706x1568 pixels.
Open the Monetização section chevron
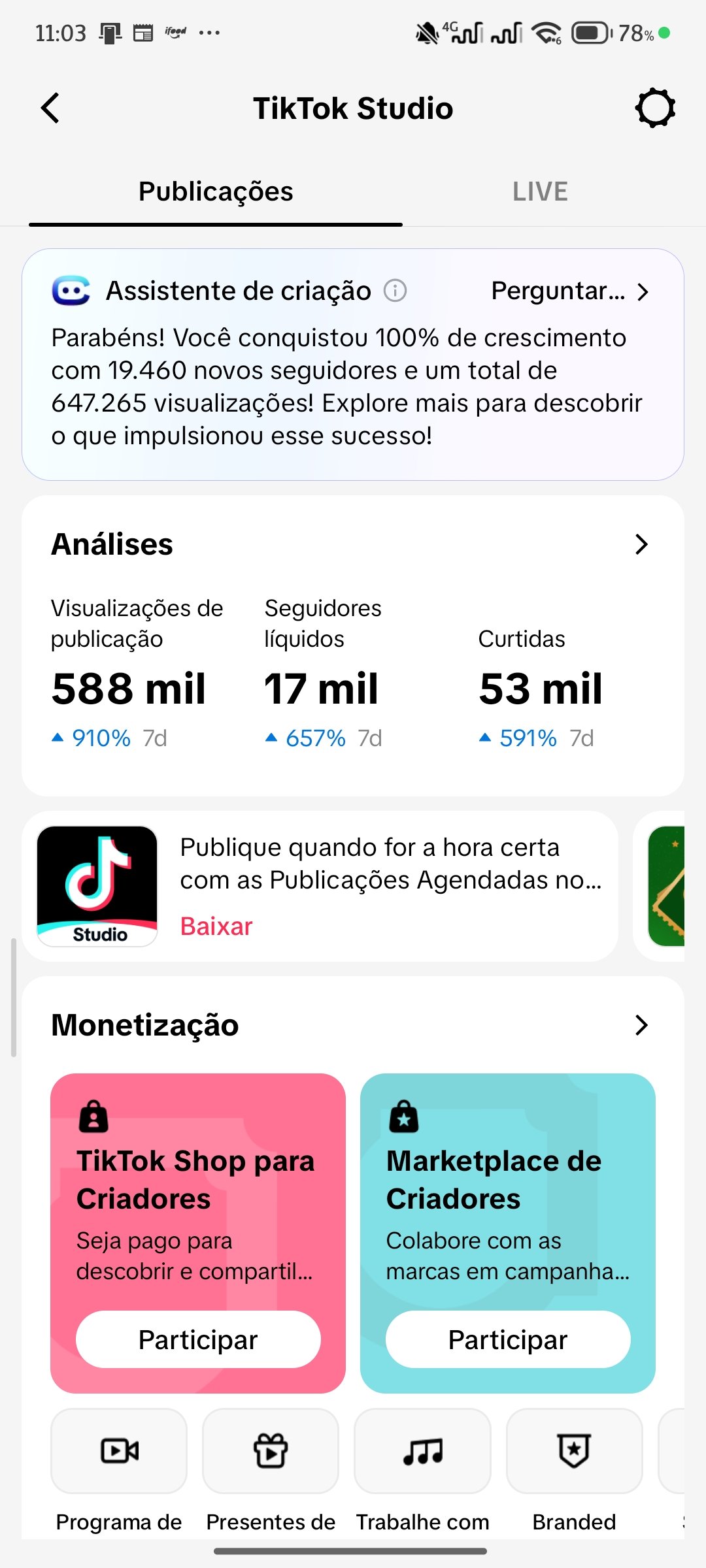641,1025
